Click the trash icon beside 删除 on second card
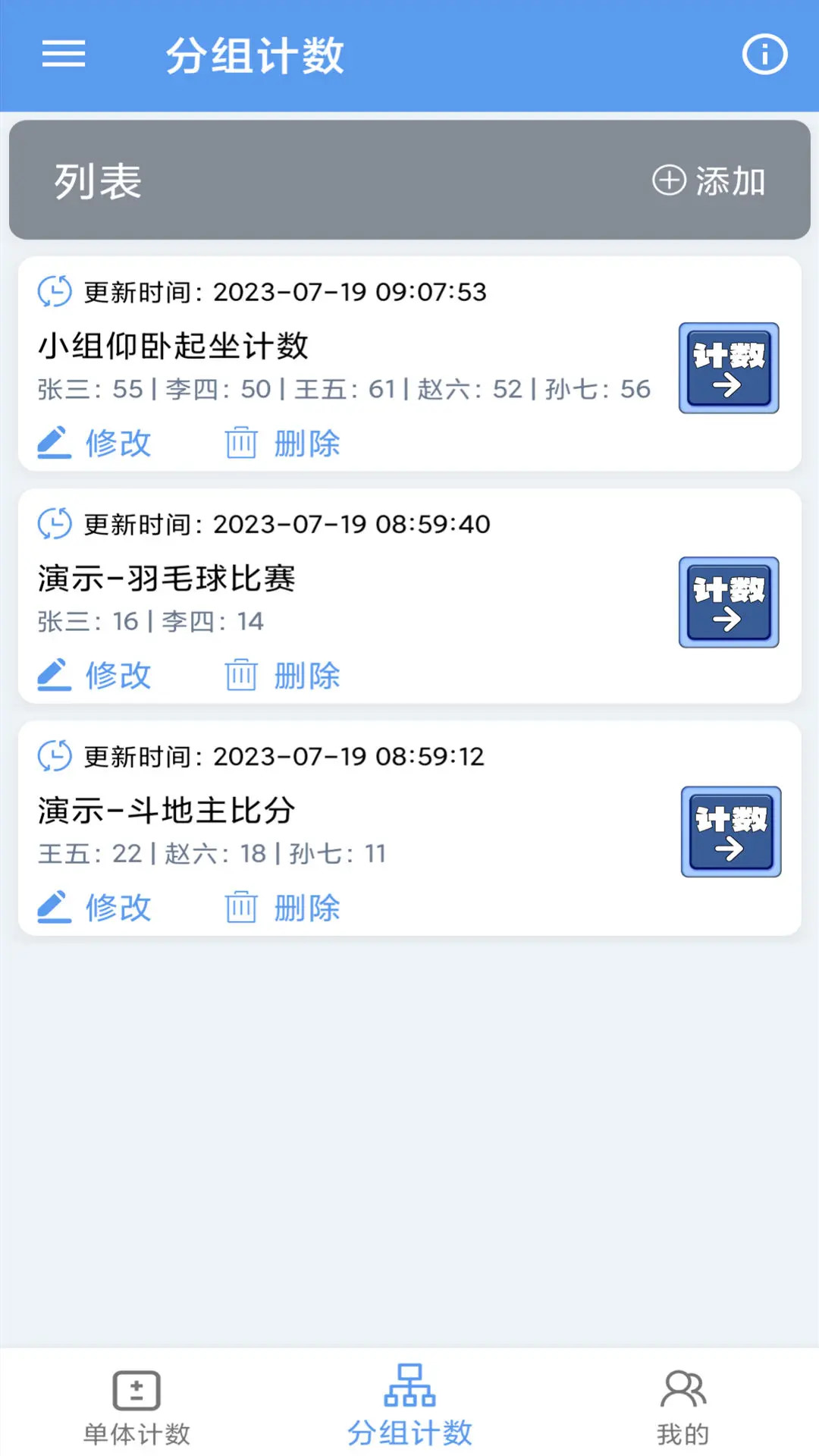The image size is (819, 1456). point(240,674)
